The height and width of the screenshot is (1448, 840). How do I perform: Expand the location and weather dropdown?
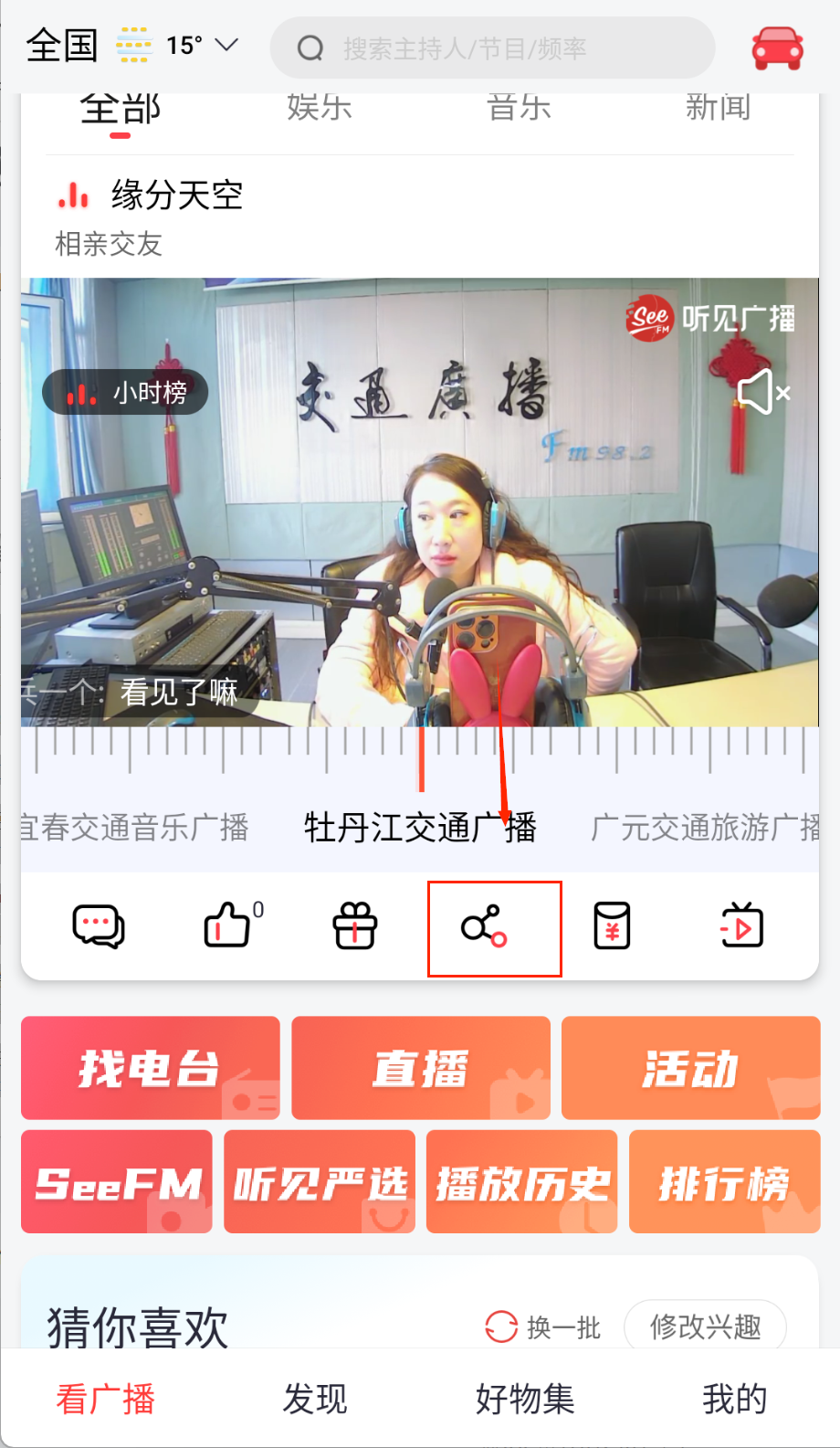(x=227, y=44)
